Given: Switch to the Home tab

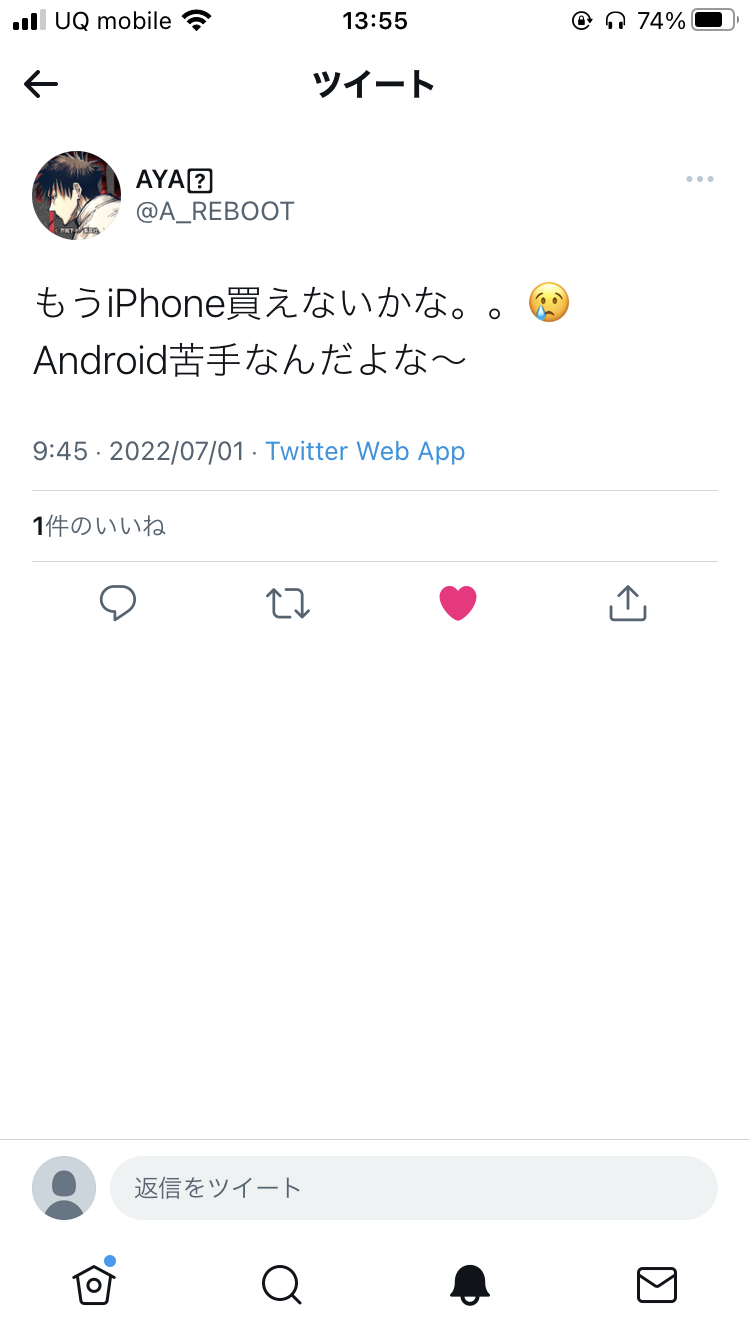Looking at the screenshot, I should pyautogui.click(x=93, y=1284).
